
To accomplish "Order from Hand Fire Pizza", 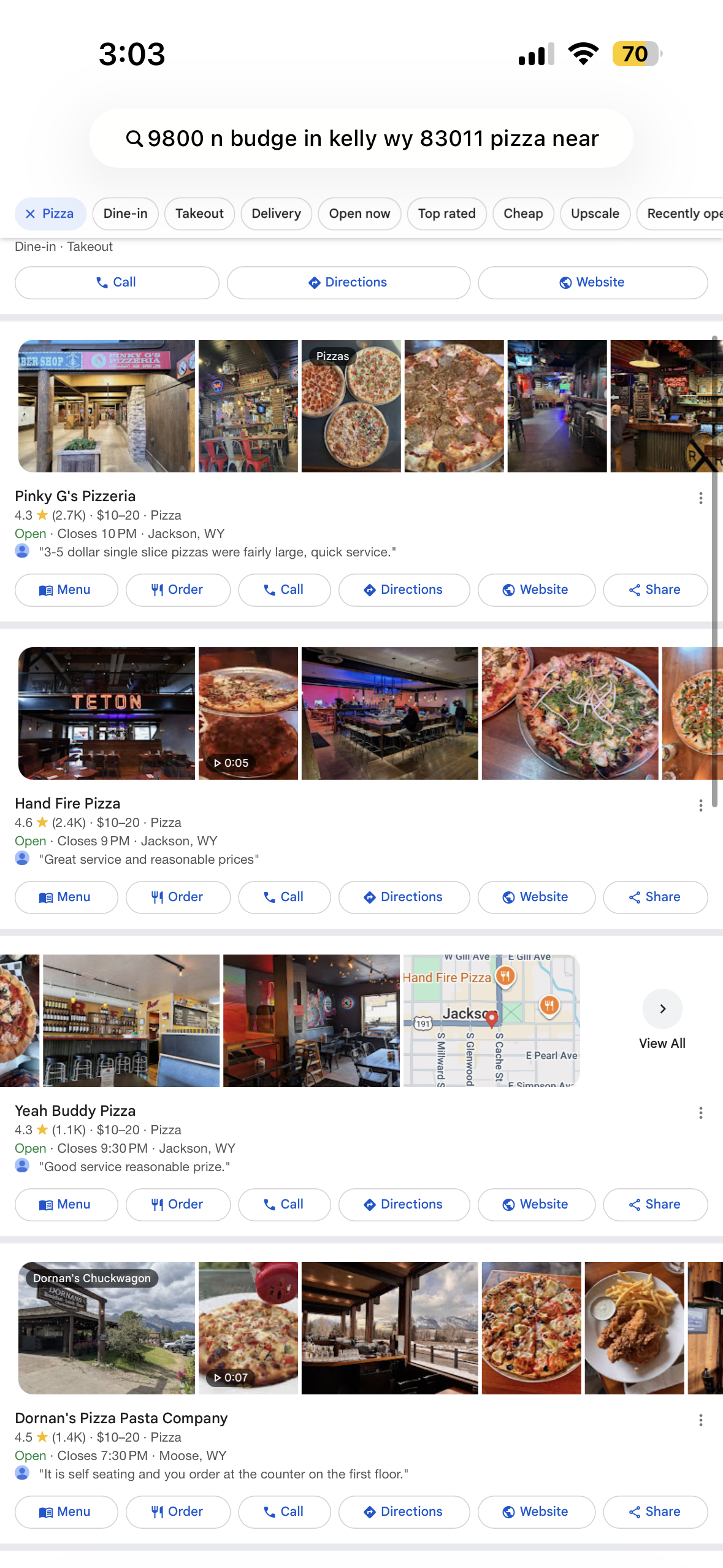I will (x=178, y=897).
